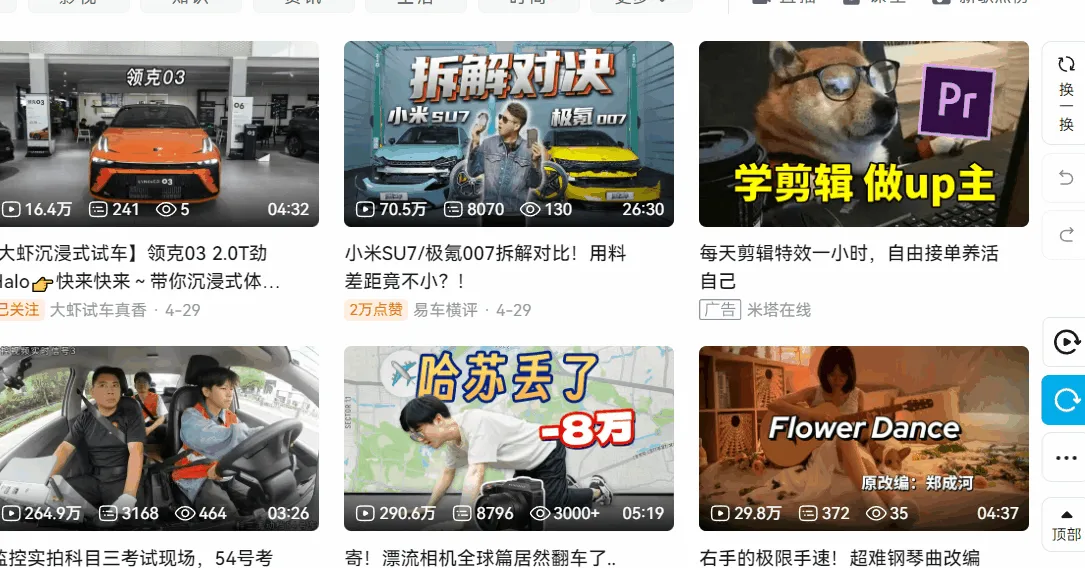The width and height of the screenshot is (1085, 568).
Task: Undo the last recommendation refresh
Action: pyautogui.click(x=1066, y=178)
